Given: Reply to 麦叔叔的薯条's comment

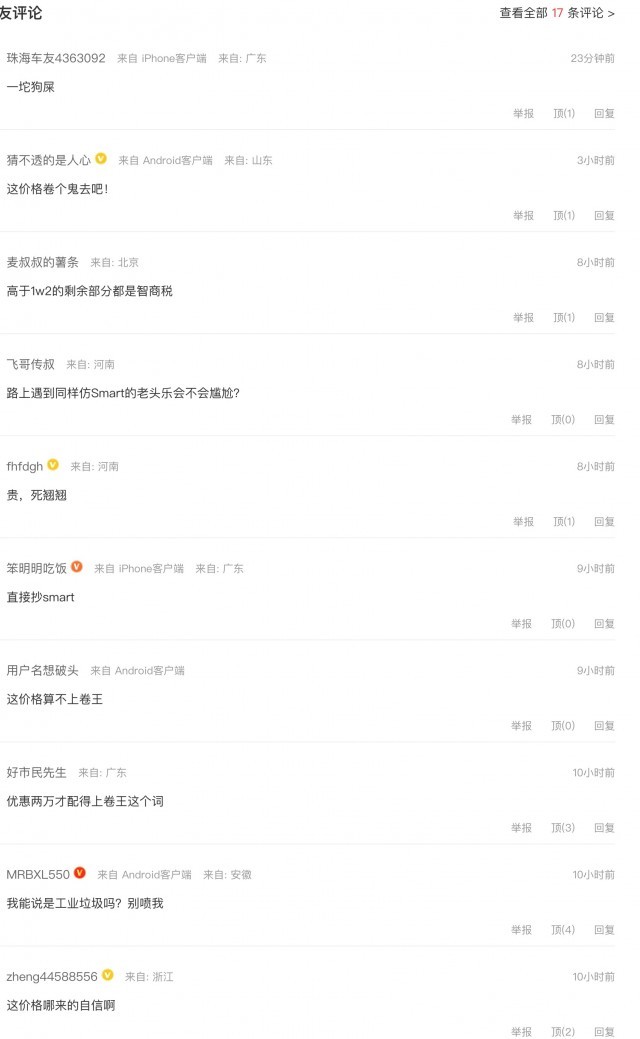Looking at the screenshot, I should 604,318.
